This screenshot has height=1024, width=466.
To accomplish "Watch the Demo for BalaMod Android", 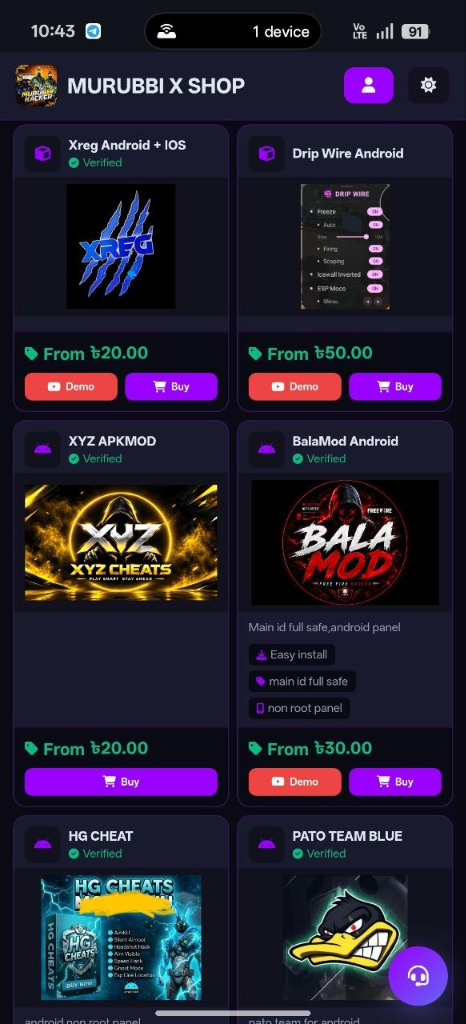I will pyautogui.click(x=295, y=782).
